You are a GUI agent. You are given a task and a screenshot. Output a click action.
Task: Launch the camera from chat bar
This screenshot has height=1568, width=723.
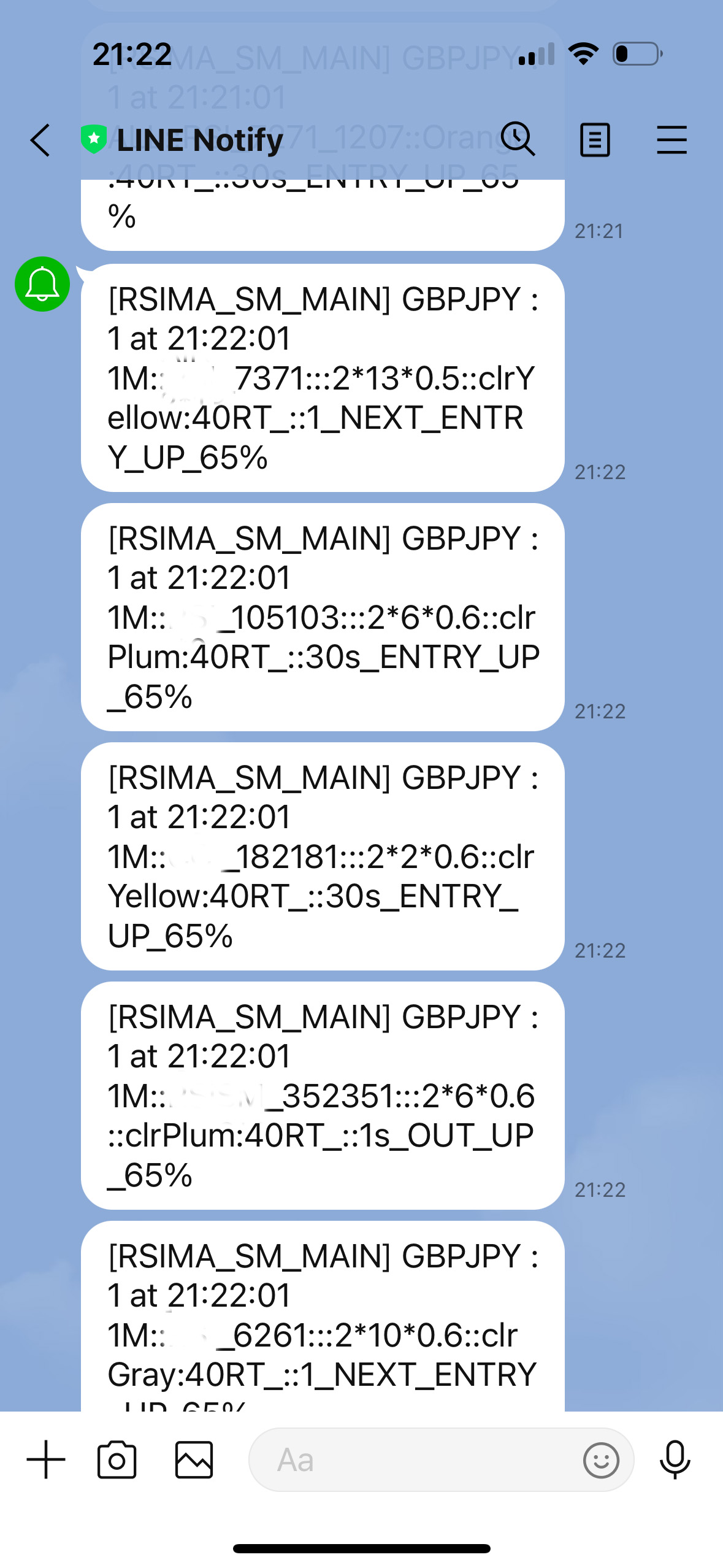coord(117,1459)
